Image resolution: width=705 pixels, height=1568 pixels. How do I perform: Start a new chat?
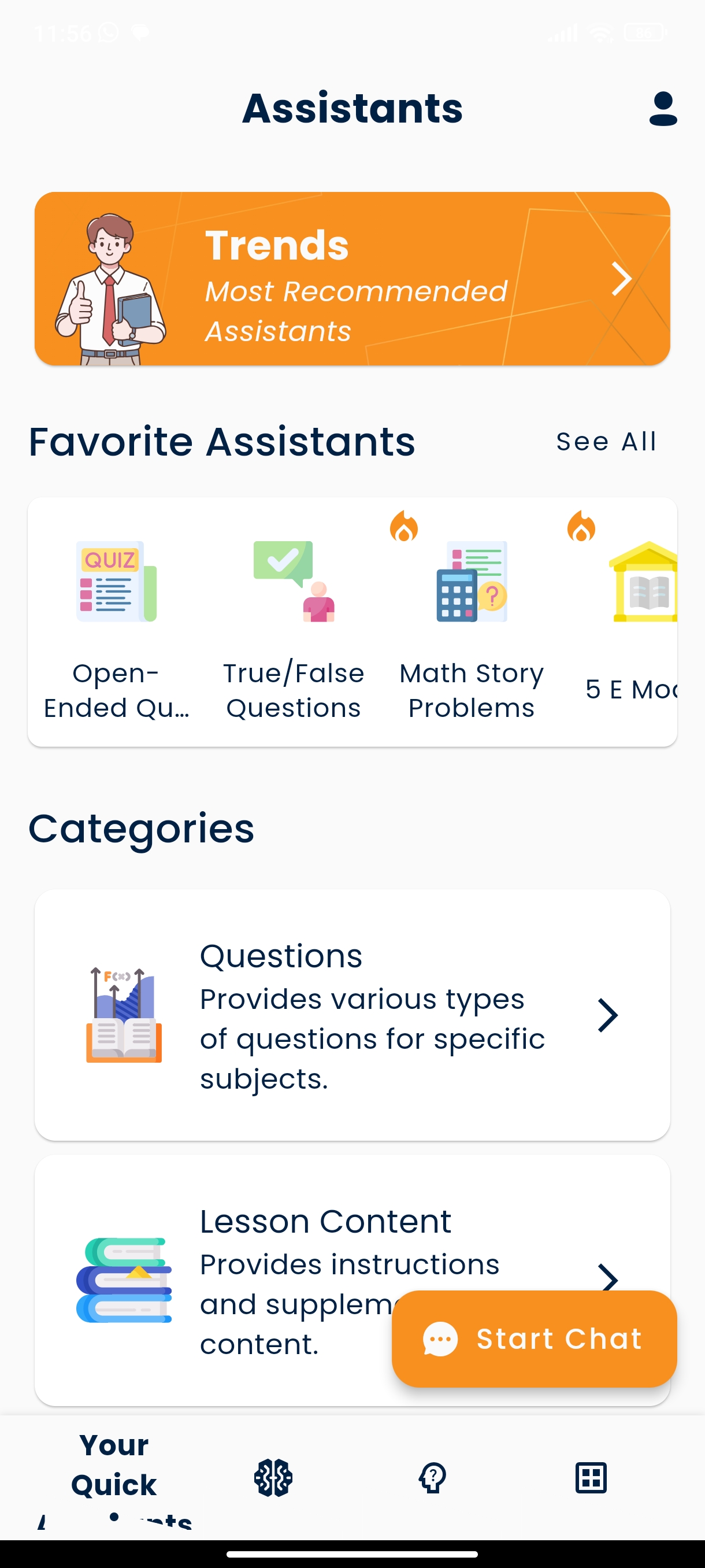pyautogui.click(x=533, y=1338)
